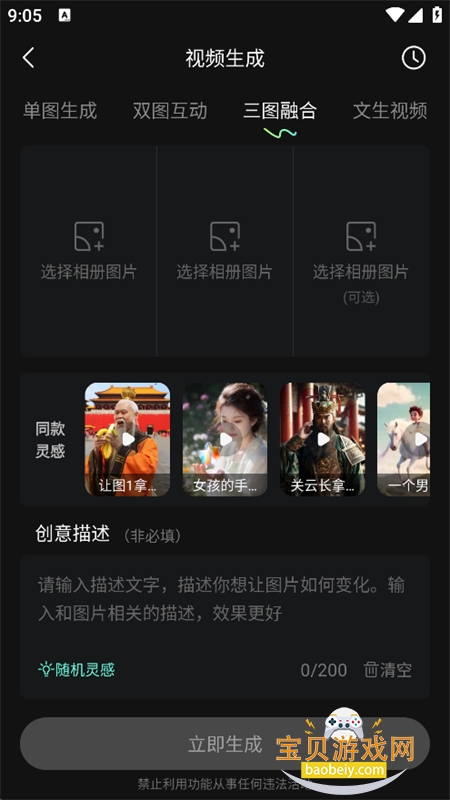This screenshot has width=450, height=800.
Task: Play the 女孩的手 inspiration sample
Action: point(225,439)
